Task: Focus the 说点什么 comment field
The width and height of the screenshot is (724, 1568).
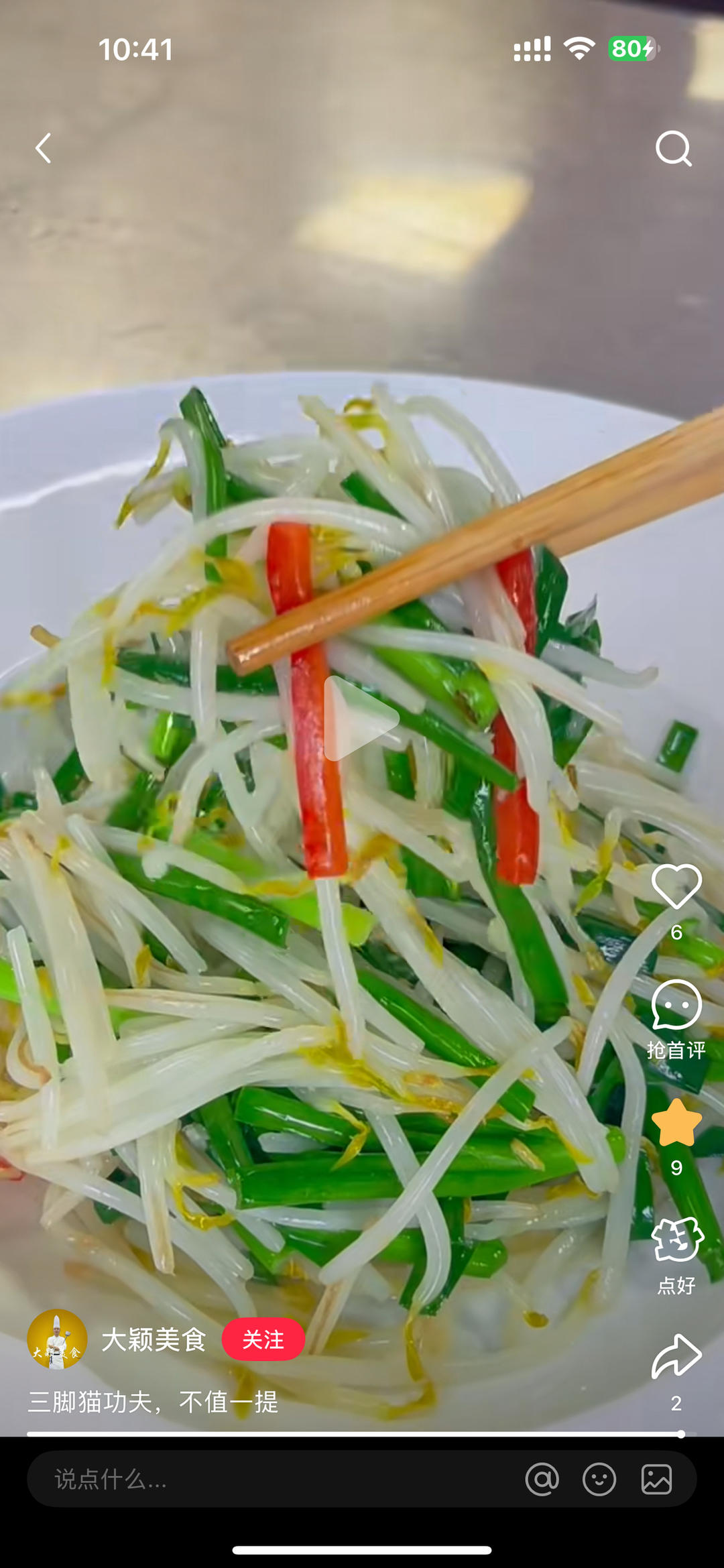Action: [x=268, y=1479]
